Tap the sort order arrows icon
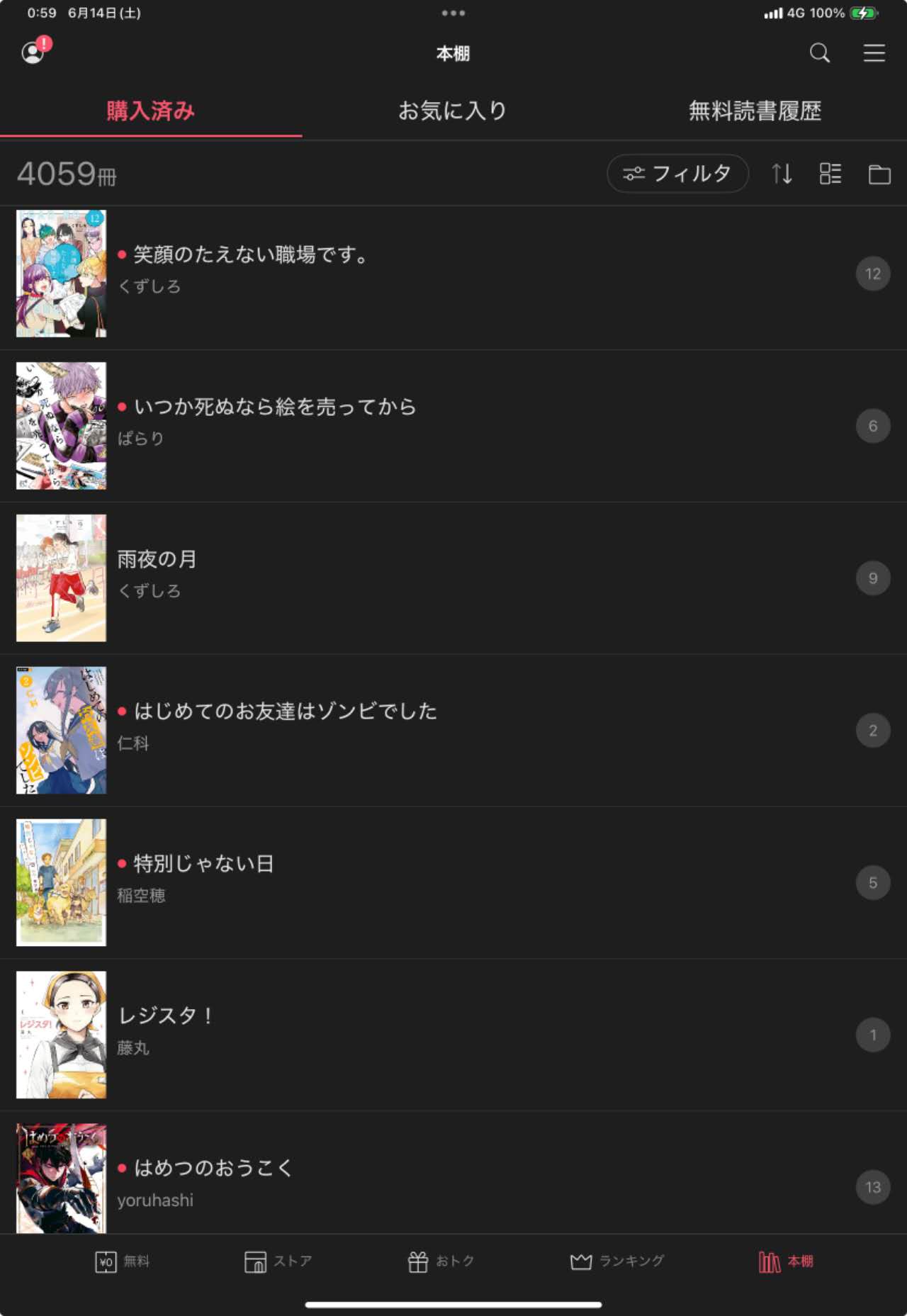Image resolution: width=907 pixels, height=1316 pixels. (782, 174)
